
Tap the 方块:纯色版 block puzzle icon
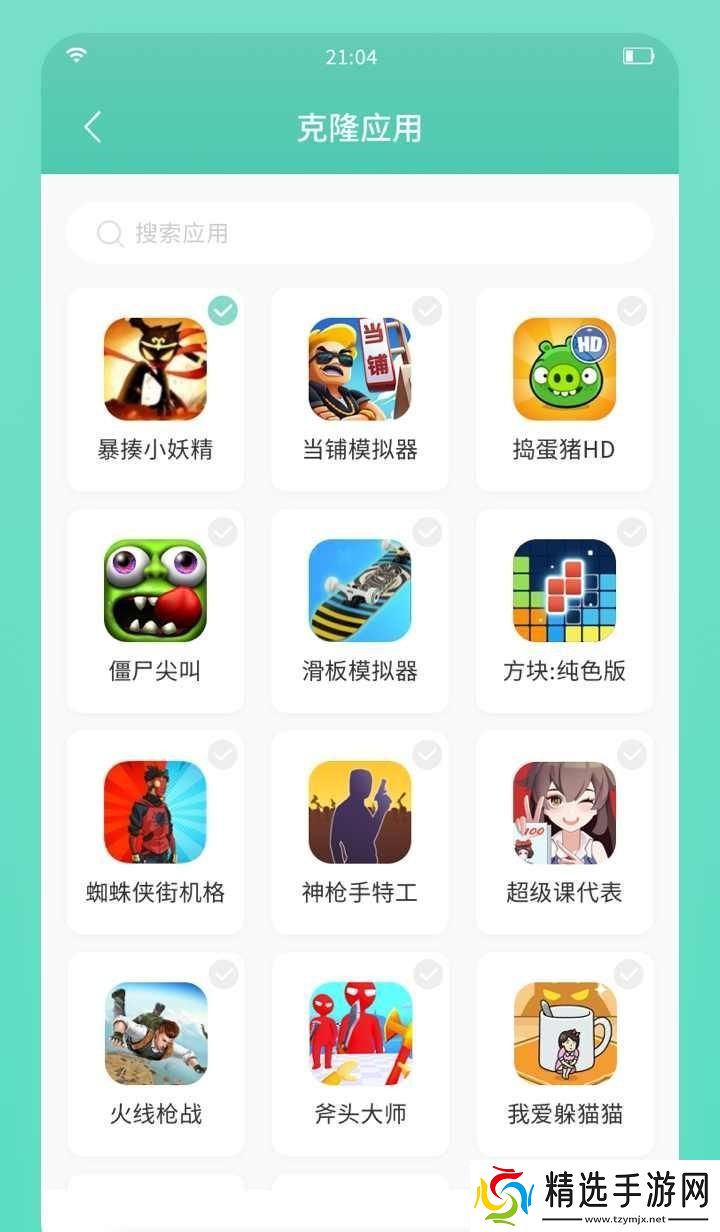565,590
